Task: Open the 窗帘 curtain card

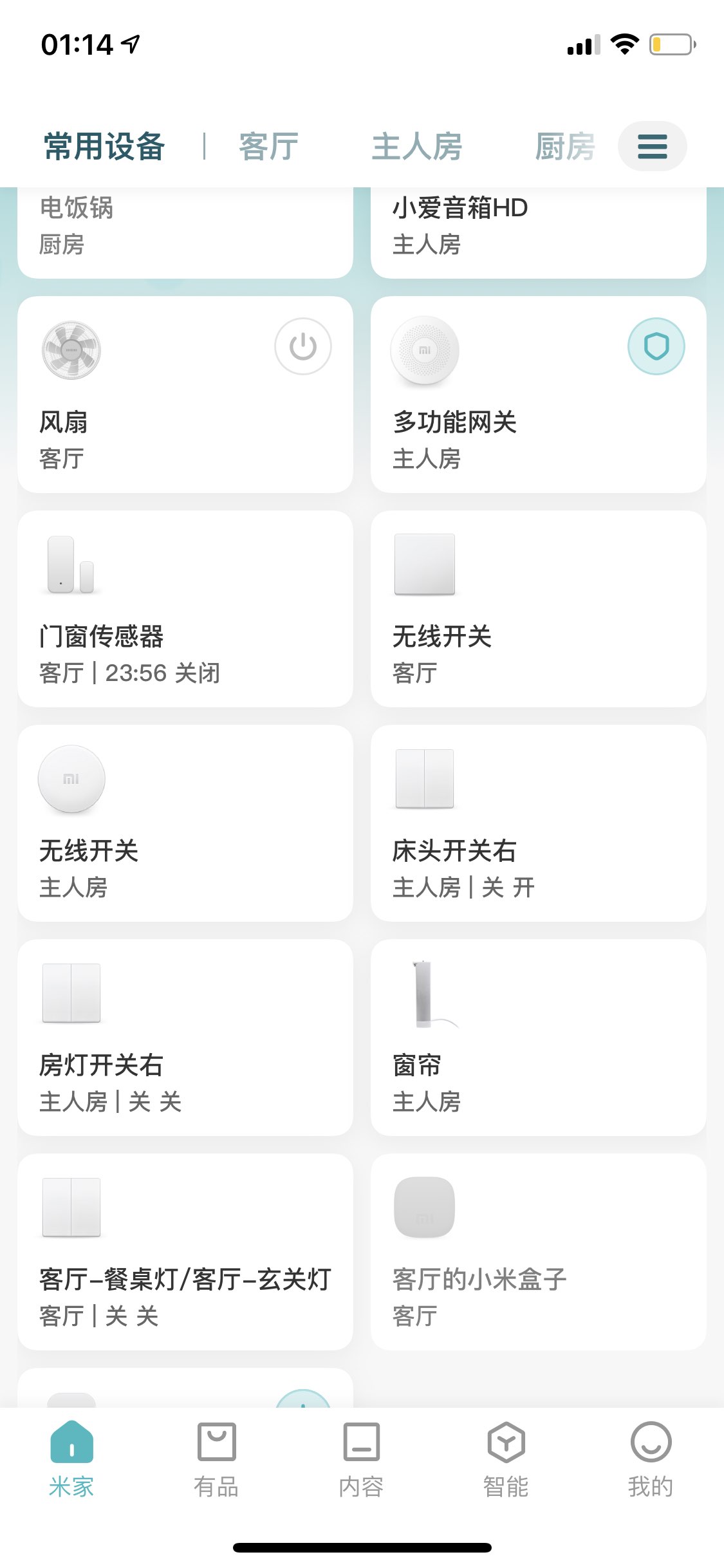Action: 539,1038
